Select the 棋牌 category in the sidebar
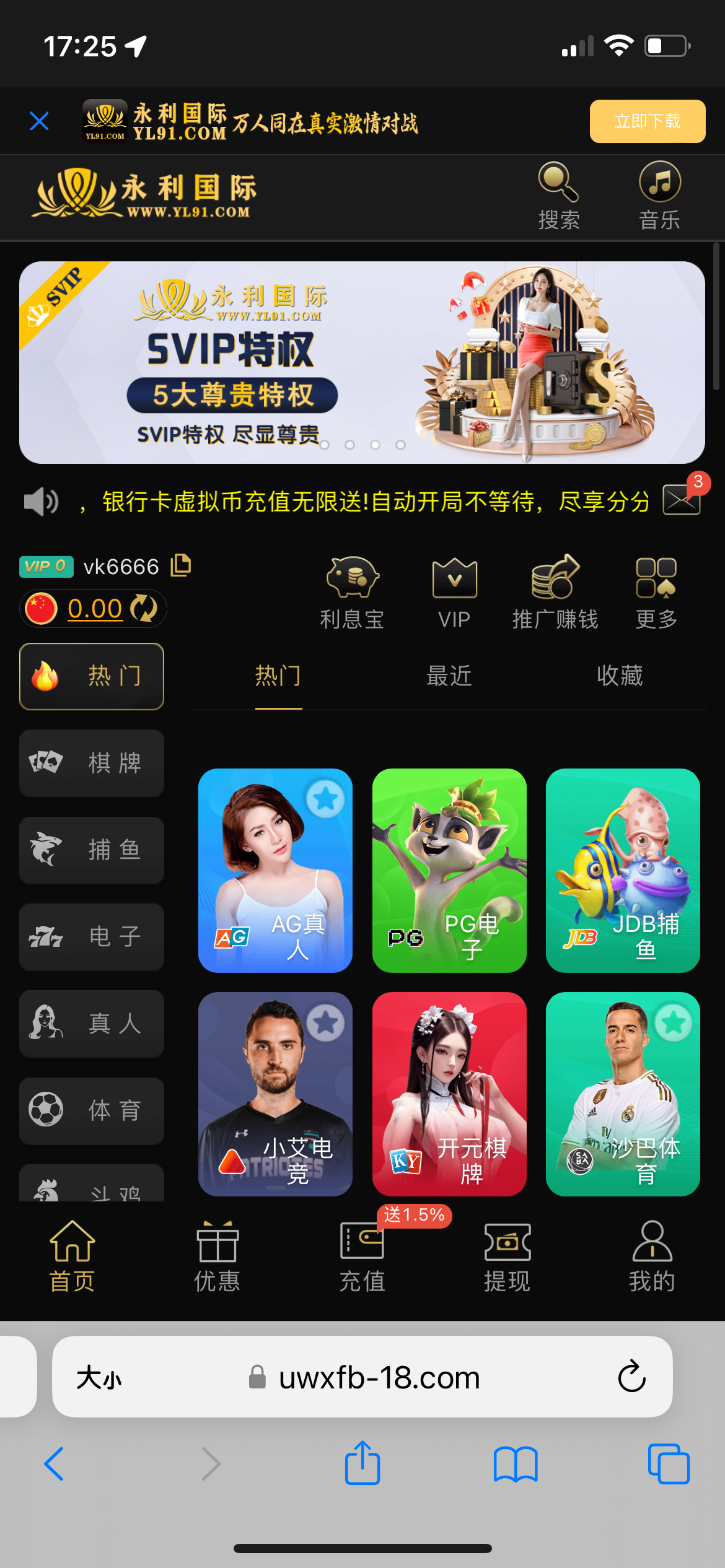The image size is (725, 1568). tap(92, 762)
